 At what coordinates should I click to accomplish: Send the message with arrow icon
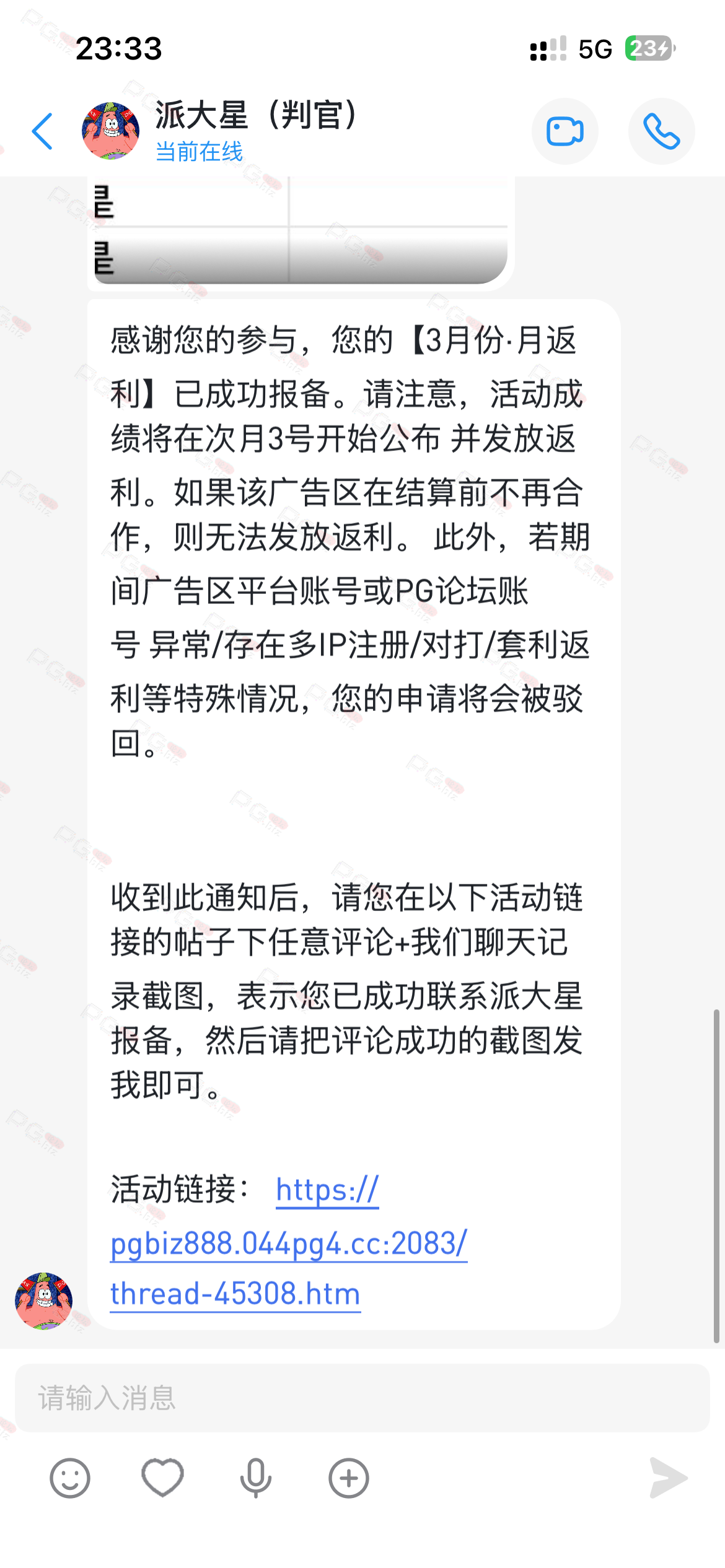668,1479
